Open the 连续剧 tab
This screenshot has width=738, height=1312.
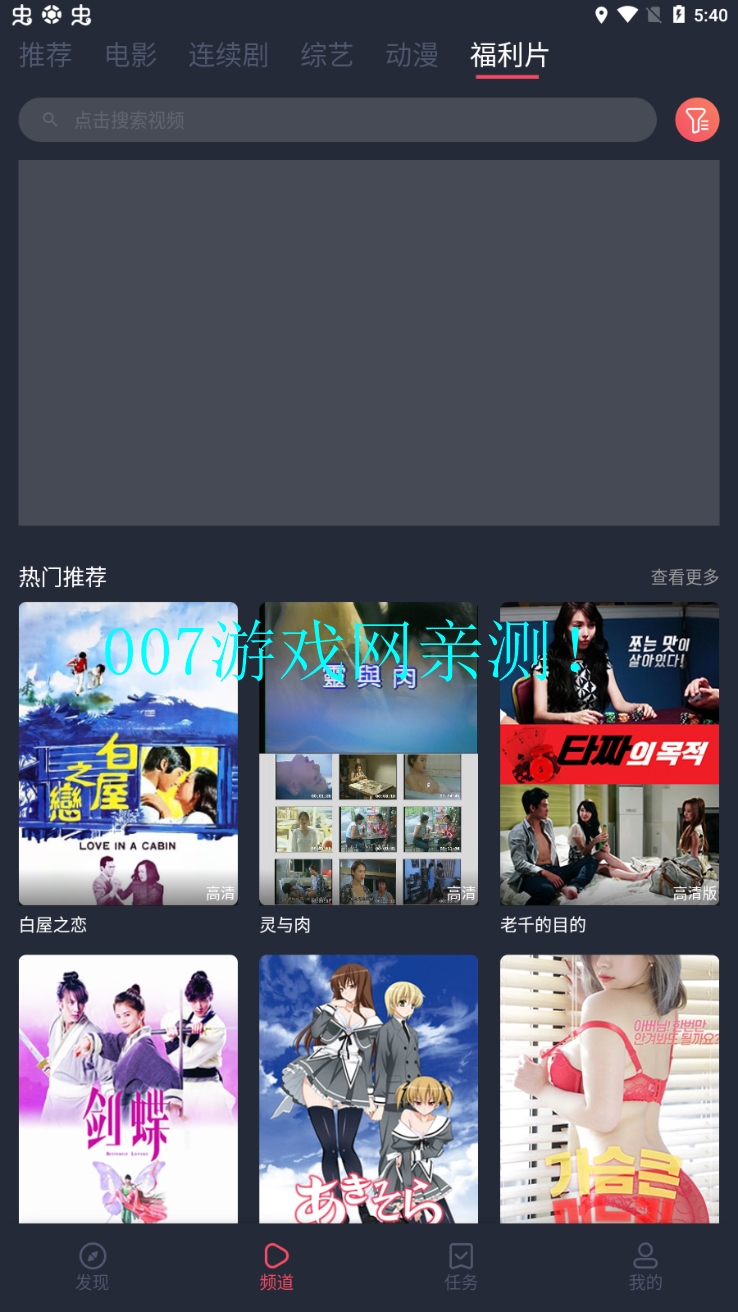[228, 55]
